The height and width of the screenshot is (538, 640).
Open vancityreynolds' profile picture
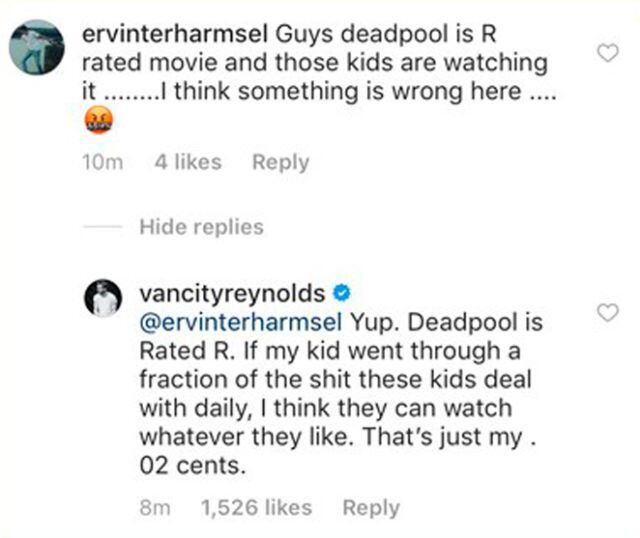104,298
